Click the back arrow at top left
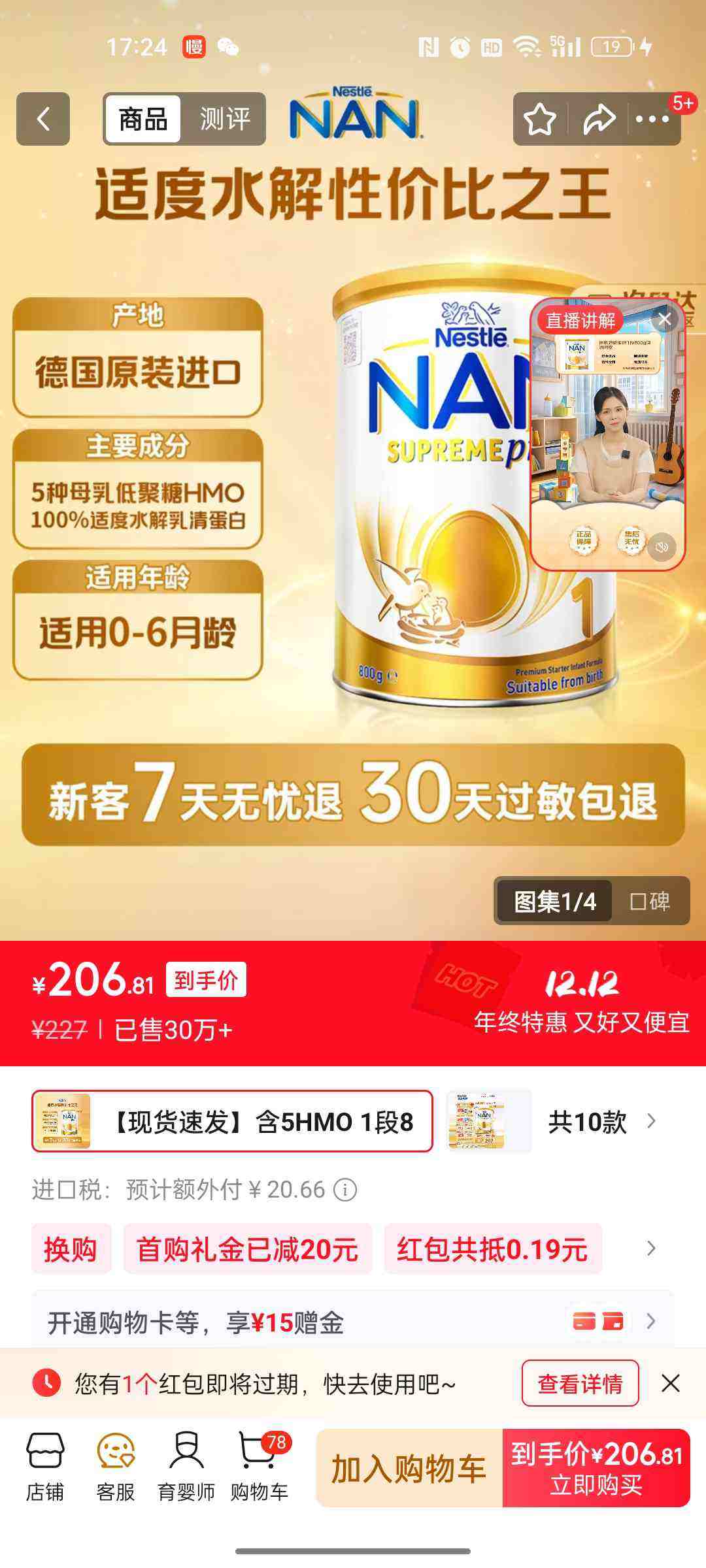706x1568 pixels. [43, 118]
